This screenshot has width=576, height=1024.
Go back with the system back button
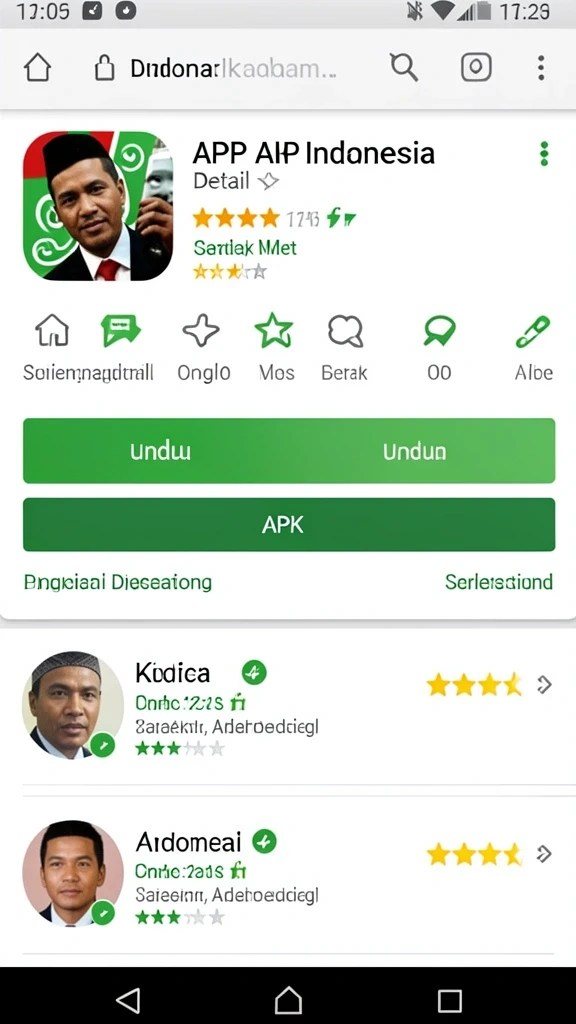pyautogui.click(x=127, y=1000)
